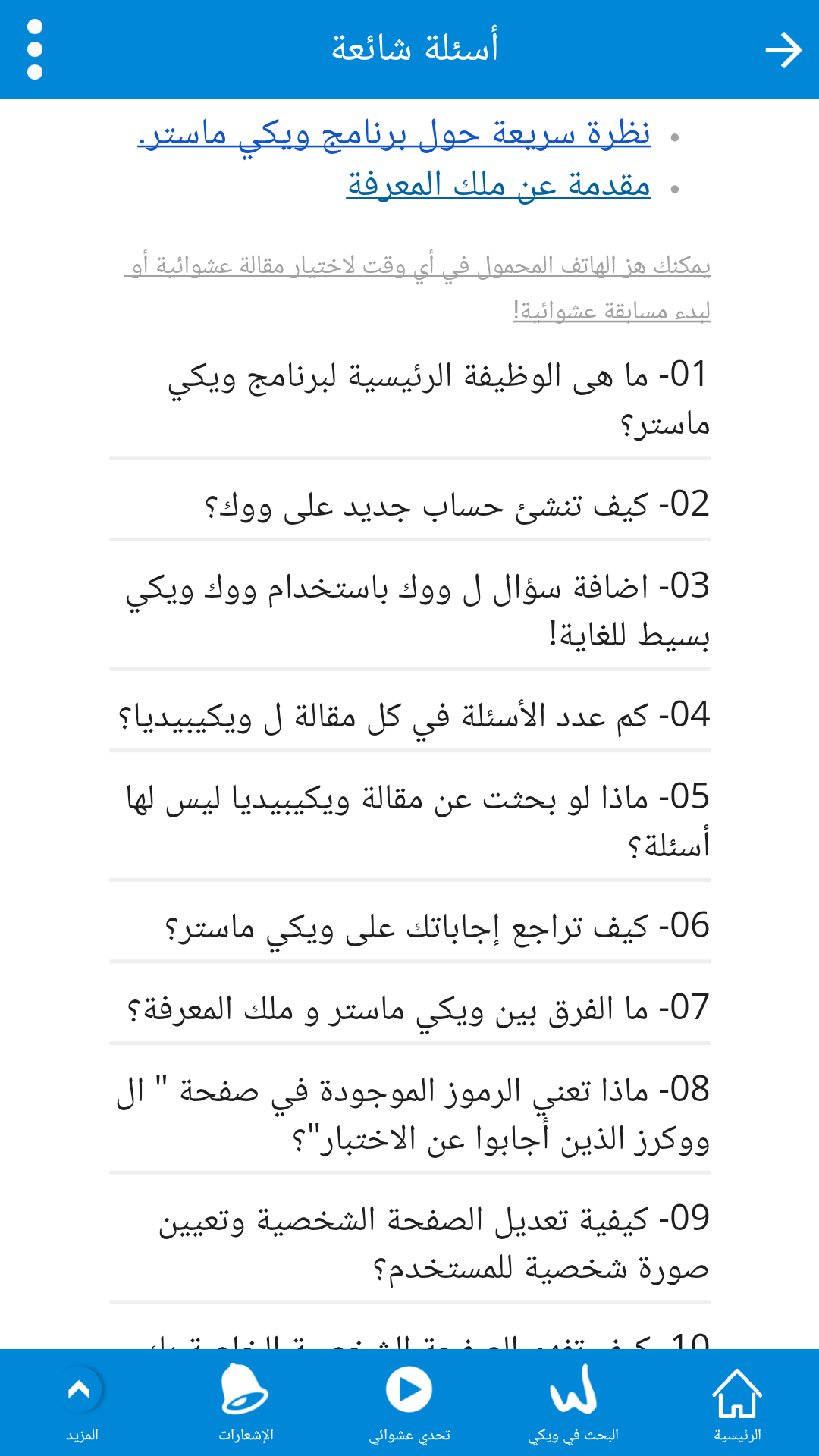This screenshot has height=1456, width=819.
Task: Open the المزيد more tab
Action: tap(82, 1403)
